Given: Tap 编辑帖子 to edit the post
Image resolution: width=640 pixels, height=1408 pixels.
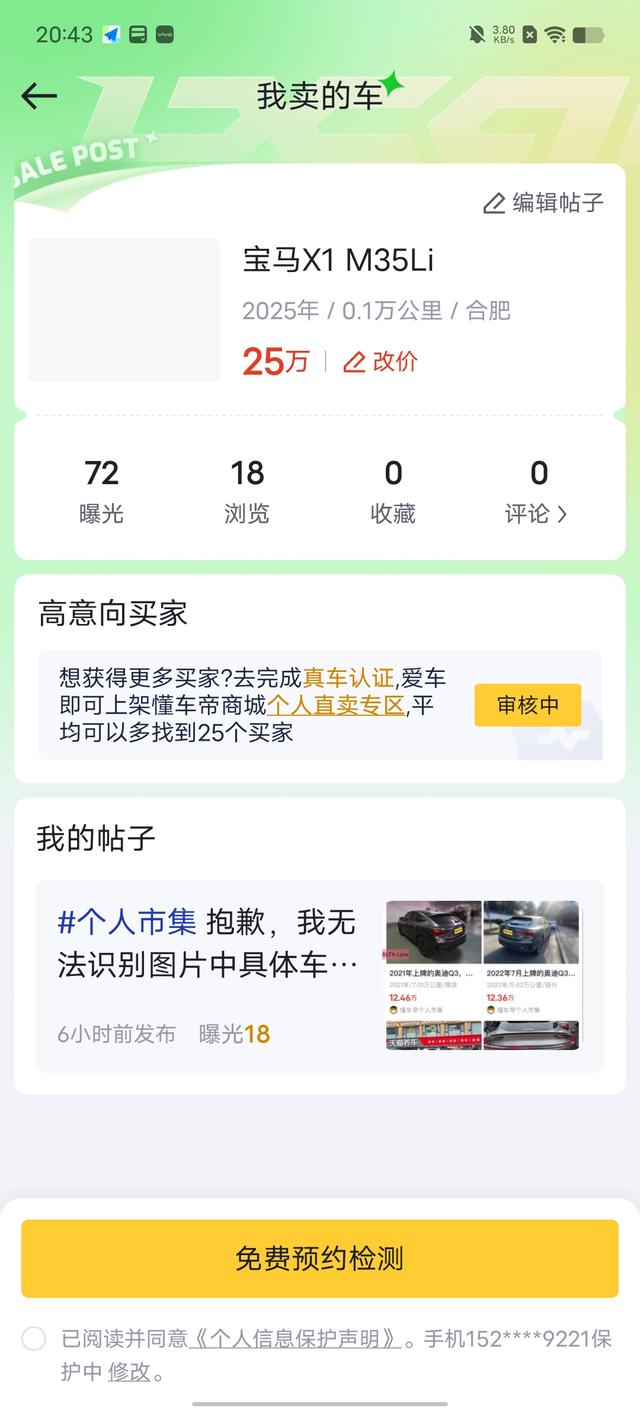Looking at the screenshot, I should (x=543, y=203).
